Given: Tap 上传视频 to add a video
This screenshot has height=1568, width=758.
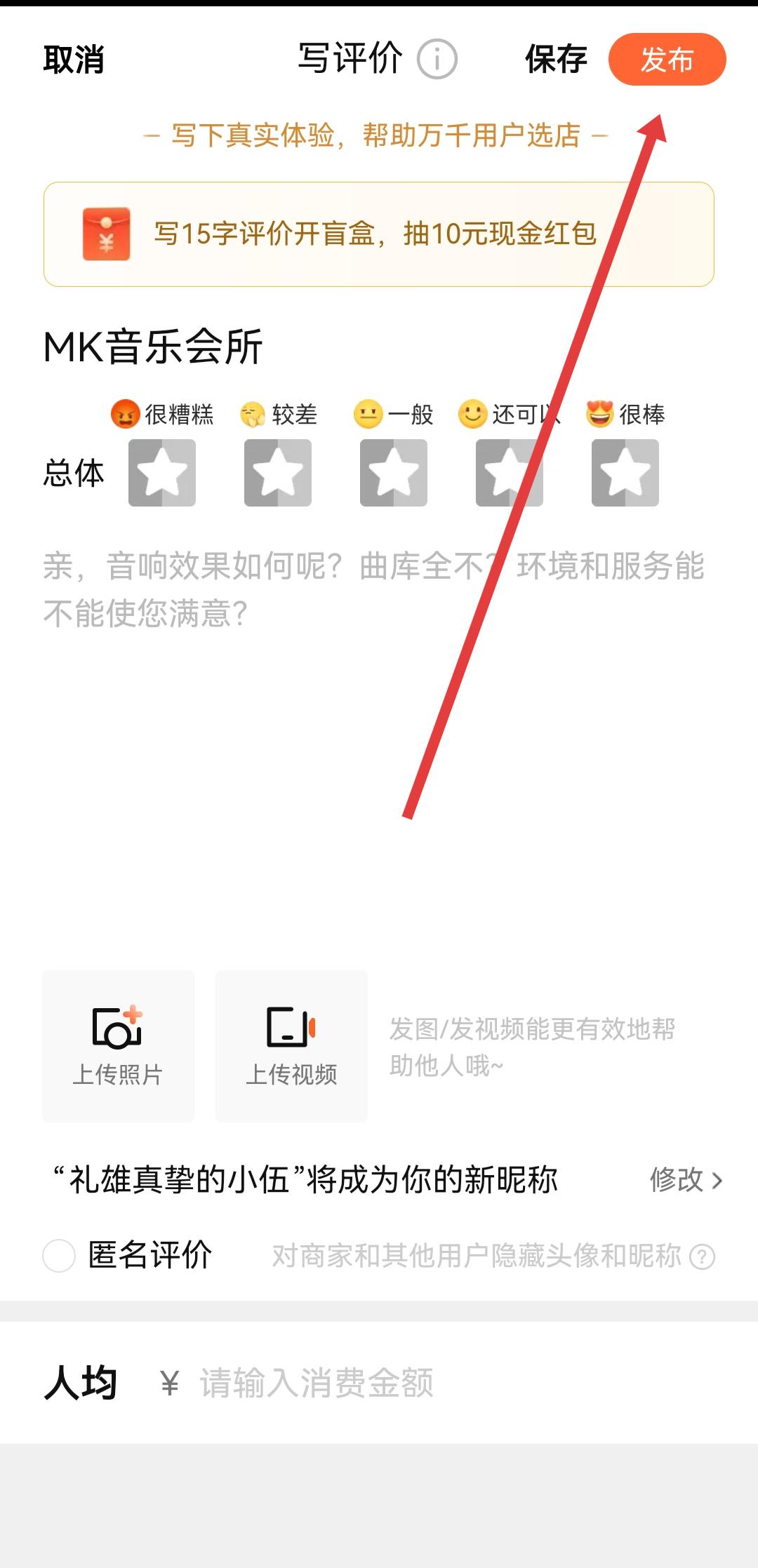Looking at the screenshot, I should pos(291,1046).
